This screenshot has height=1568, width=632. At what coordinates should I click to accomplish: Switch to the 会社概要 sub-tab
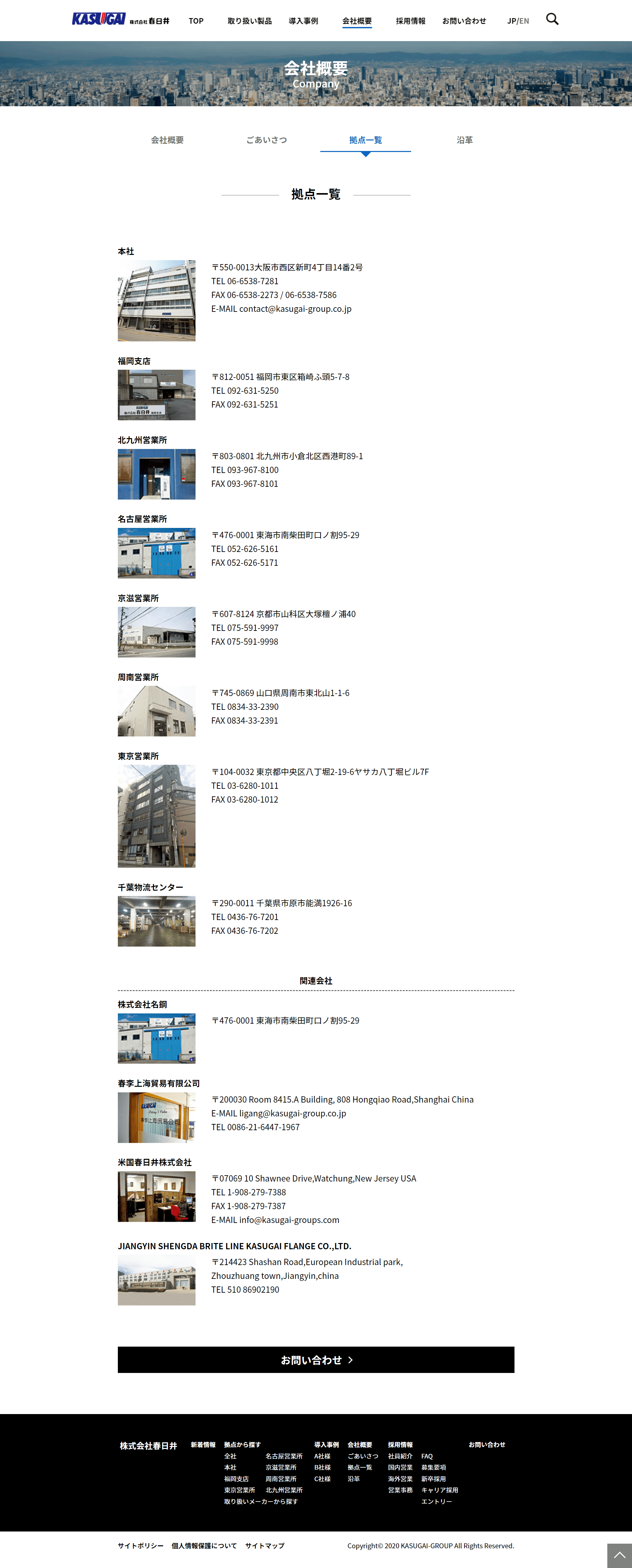[x=168, y=140]
